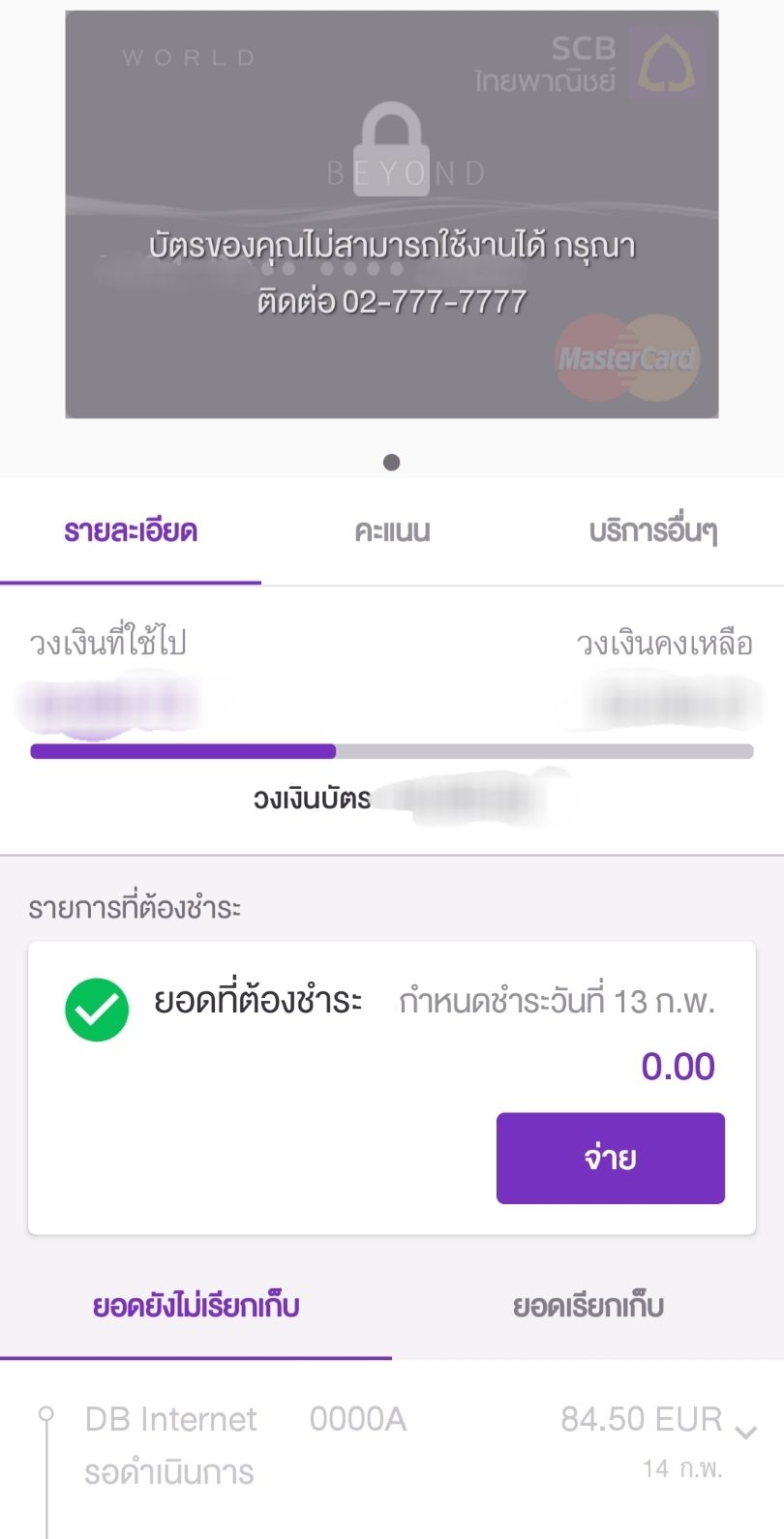Open the locked SCB Beyond card
This screenshot has height=1539, width=784.
(x=391, y=215)
